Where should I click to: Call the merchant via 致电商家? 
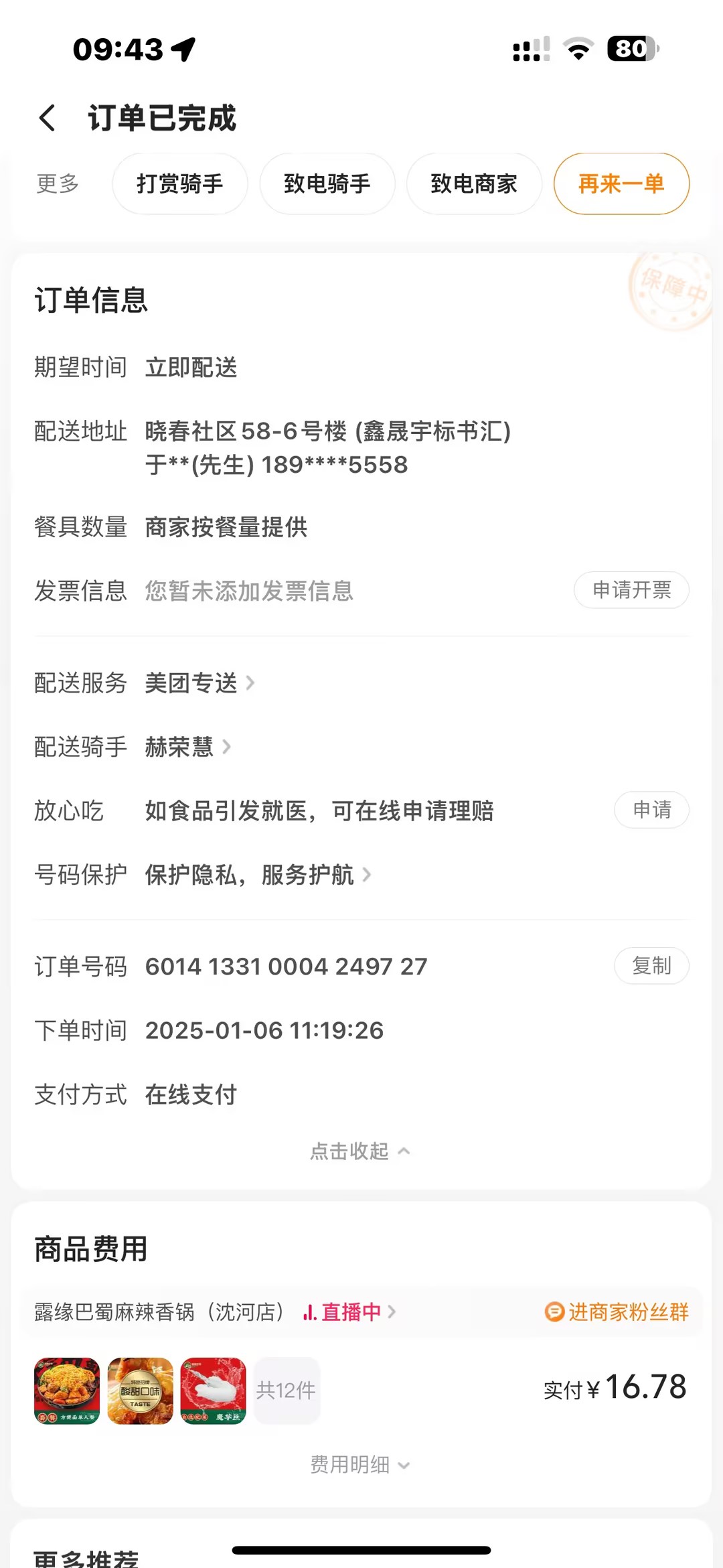point(474,184)
